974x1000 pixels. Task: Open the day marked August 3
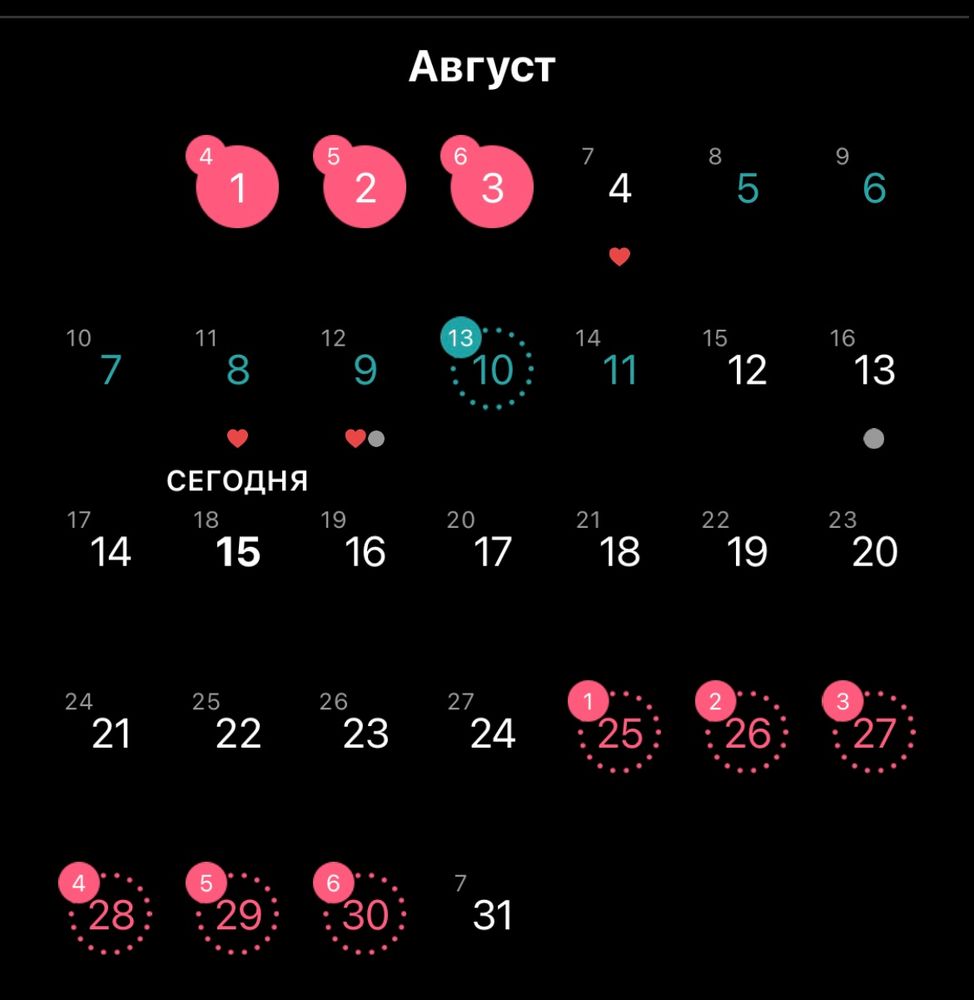pos(491,188)
